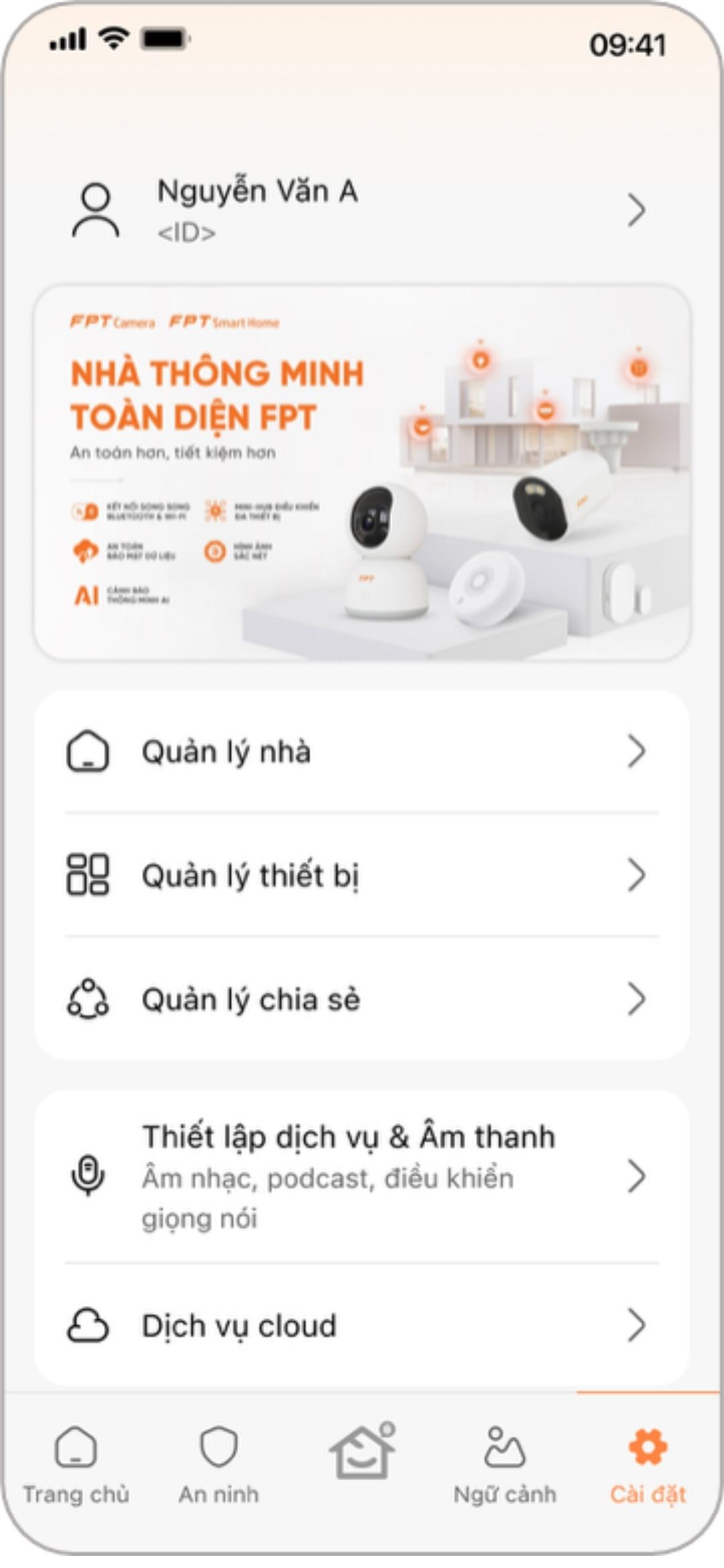Viewport: 724px width, 1568px height.
Task: Open Thiết lập dịch vụ & Âm thanh
Action: pos(361,1177)
